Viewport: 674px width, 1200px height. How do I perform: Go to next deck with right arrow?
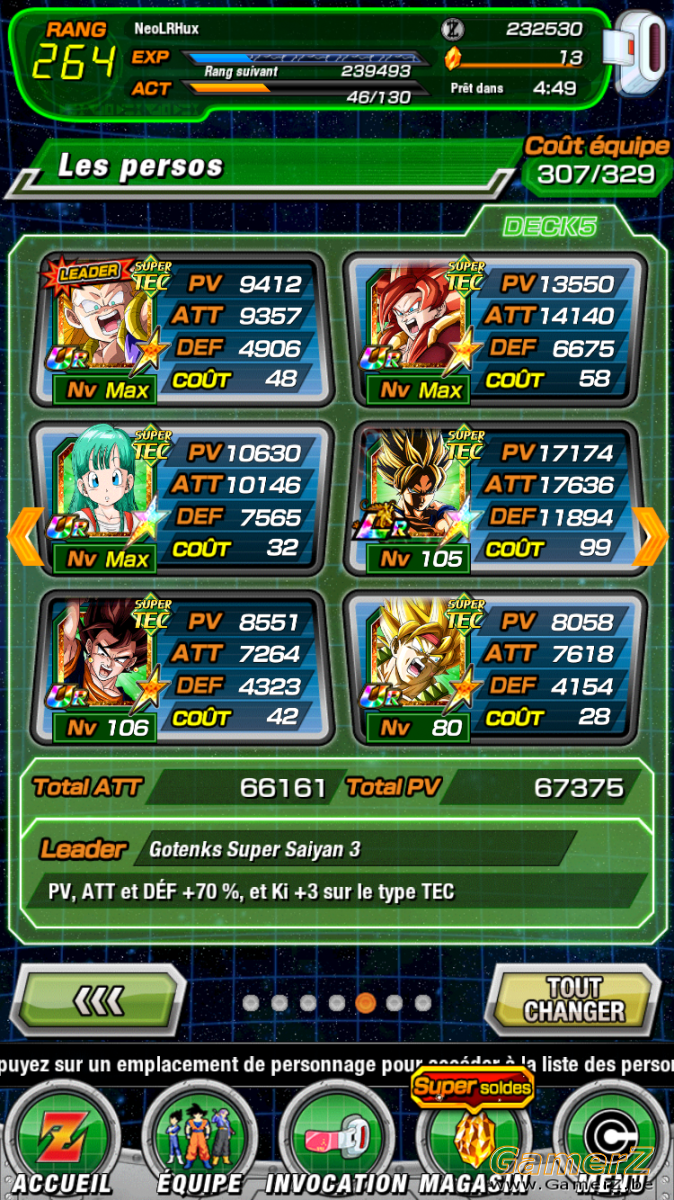(x=650, y=537)
